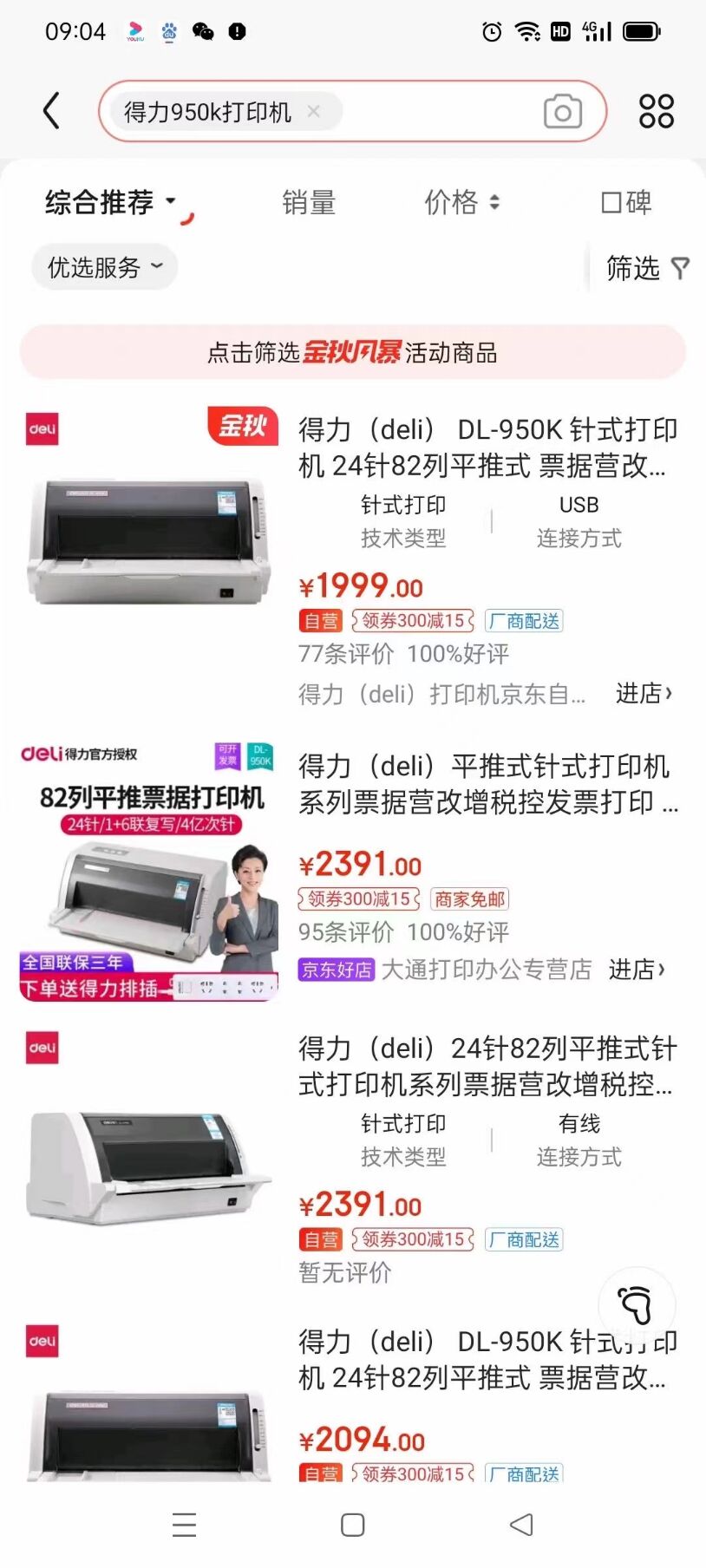Tap the floating footprint history button
The height and width of the screenshot is (1568, 706).
(636, 1304)
